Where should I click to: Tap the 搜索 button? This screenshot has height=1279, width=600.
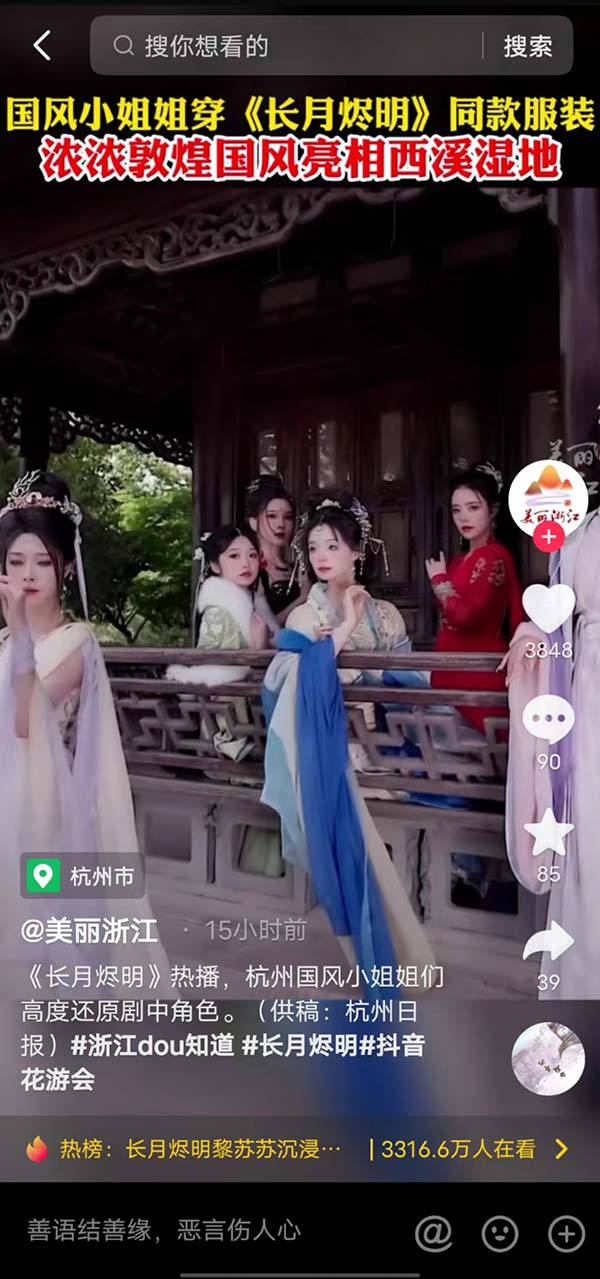tap(527, 46)
